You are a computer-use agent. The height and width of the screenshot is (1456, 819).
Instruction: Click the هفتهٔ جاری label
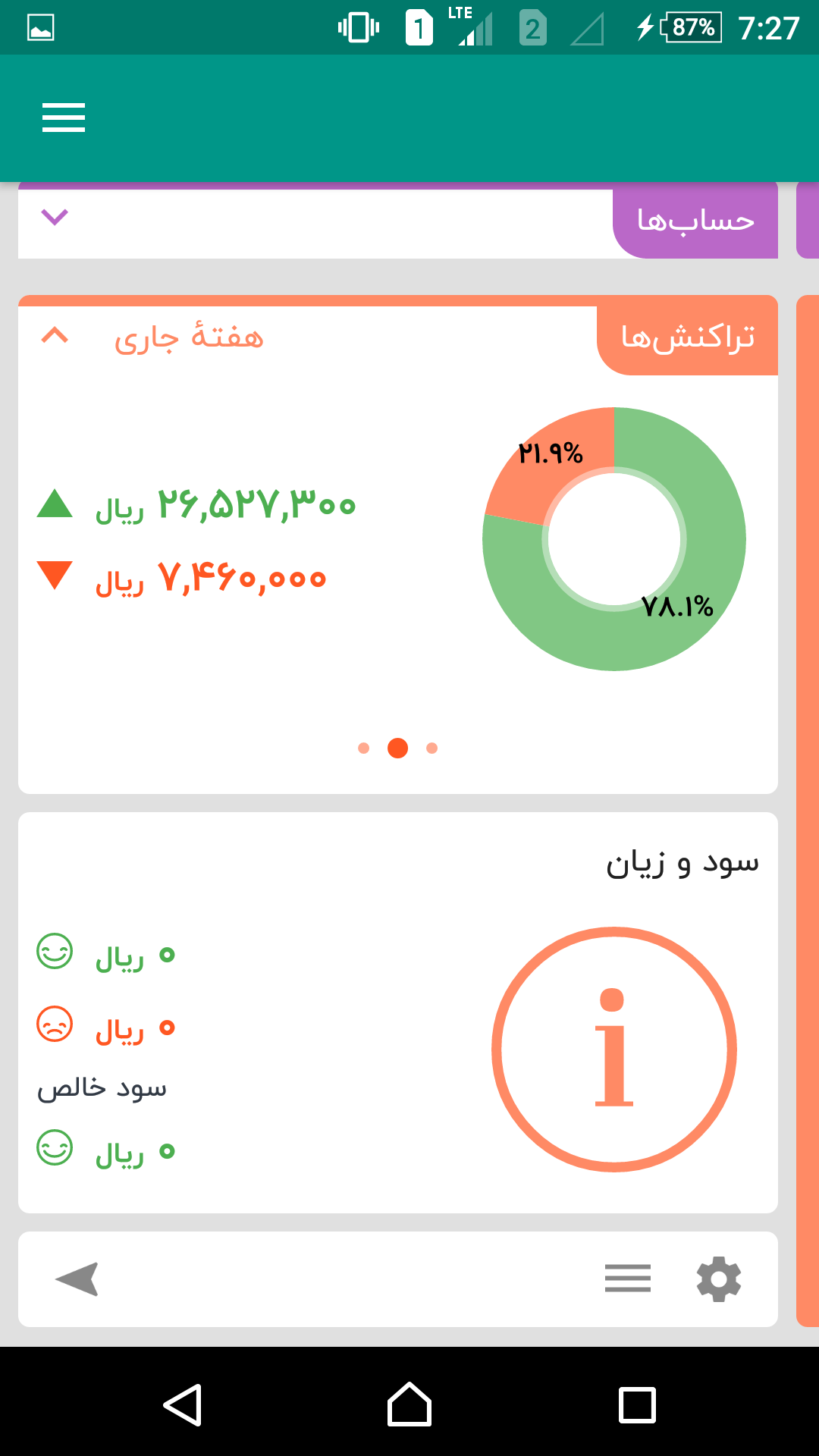point(192,339)
